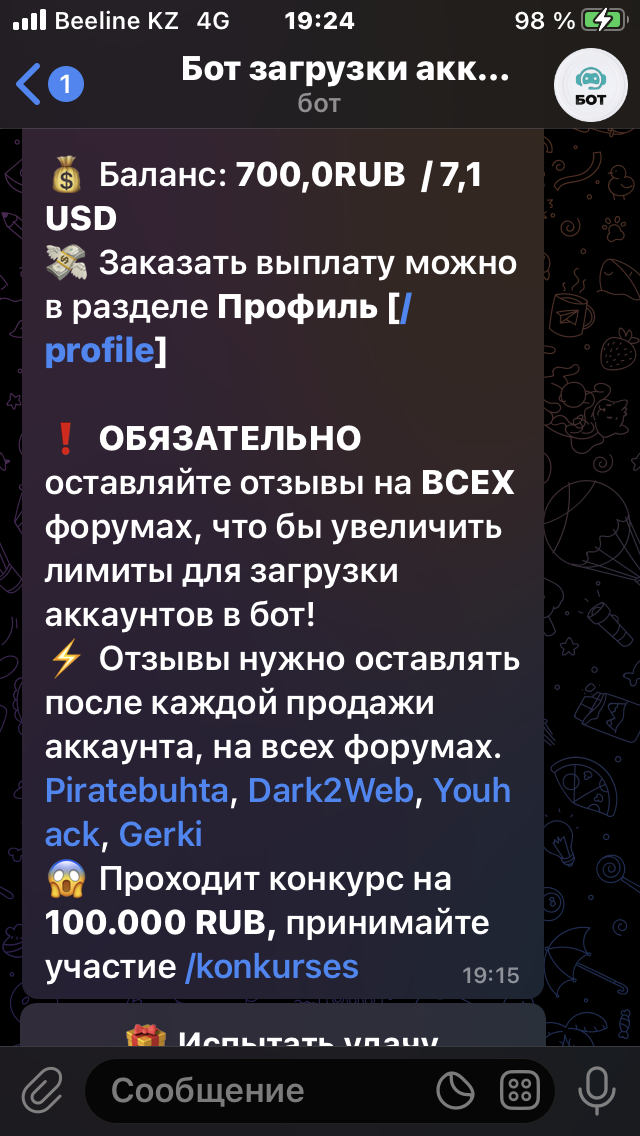Tap the /profile command link
Image resolution: width=640 pixels, height=1136 pixels.
pyautogui.click(x=99, y=351)
